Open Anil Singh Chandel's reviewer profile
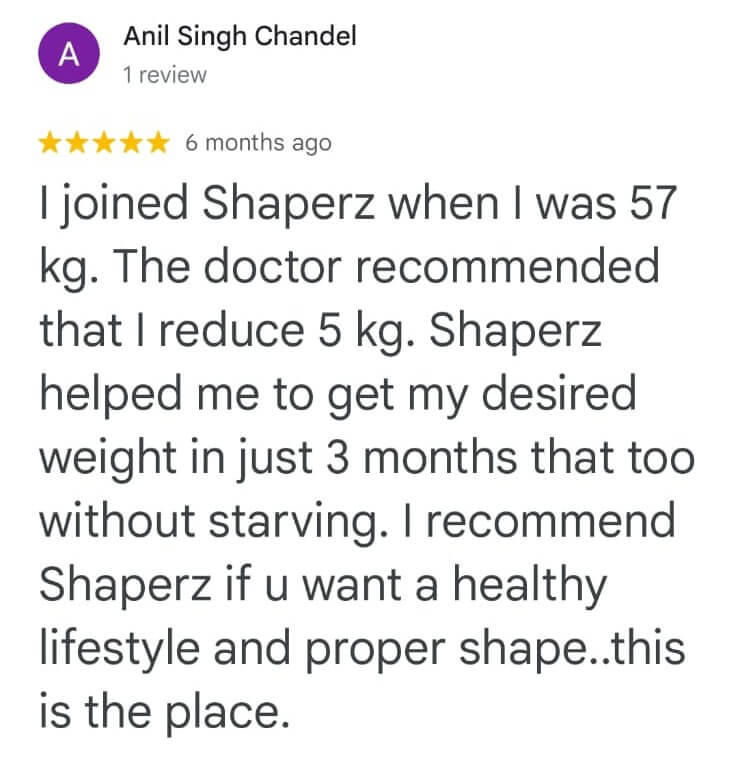 239,38
